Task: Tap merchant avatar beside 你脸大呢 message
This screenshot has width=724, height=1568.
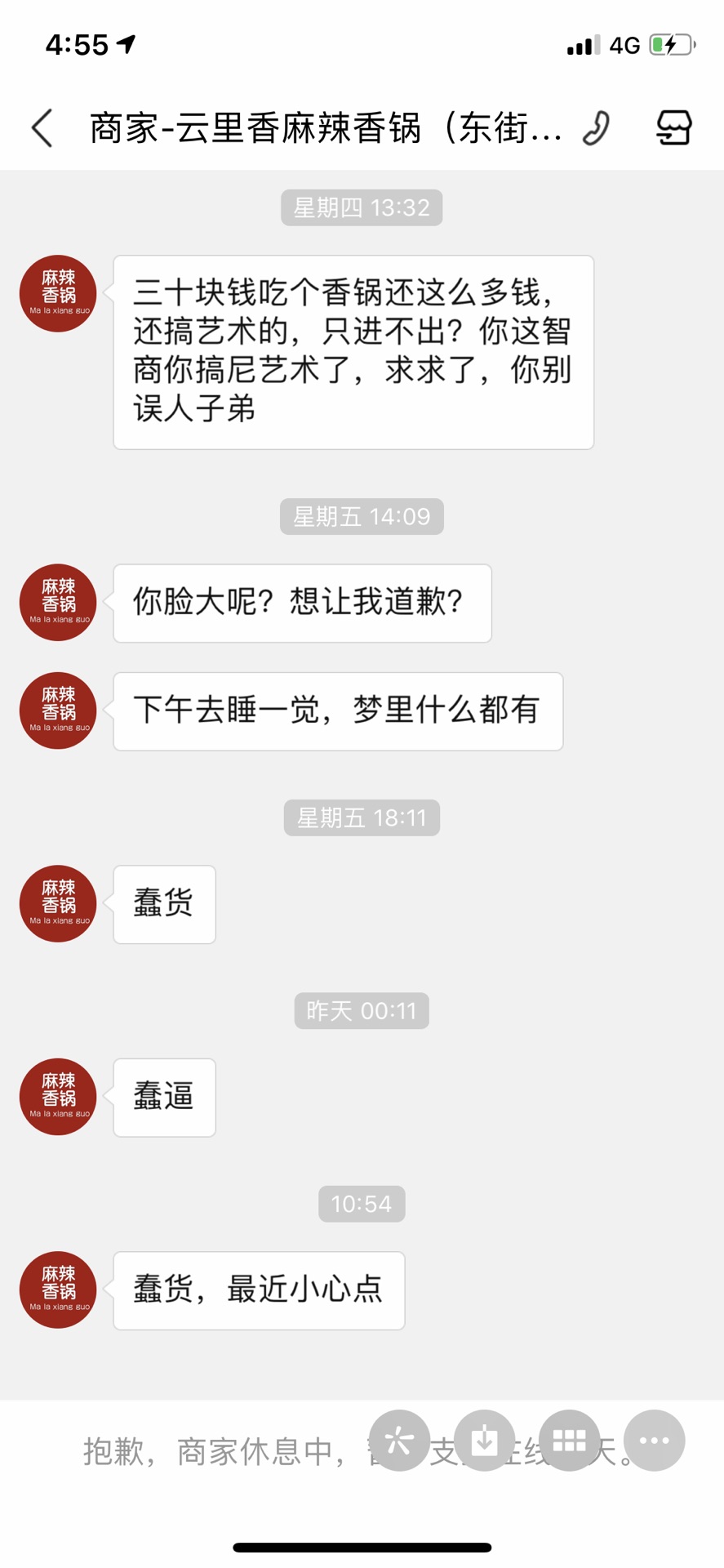Action: click(58, 603)
